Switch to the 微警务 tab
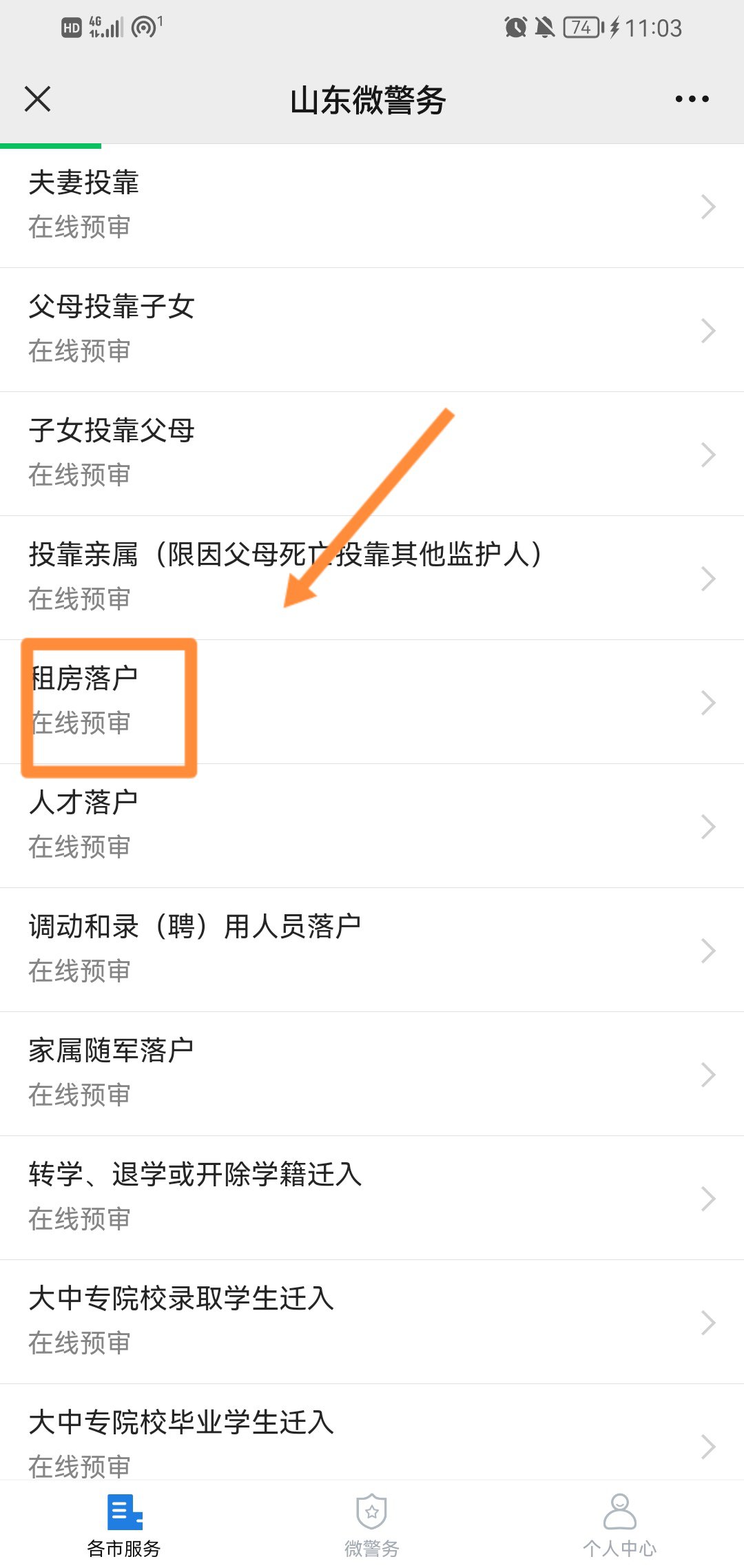This screenshot has height=1568, width=744. [x=372, y=1525]
